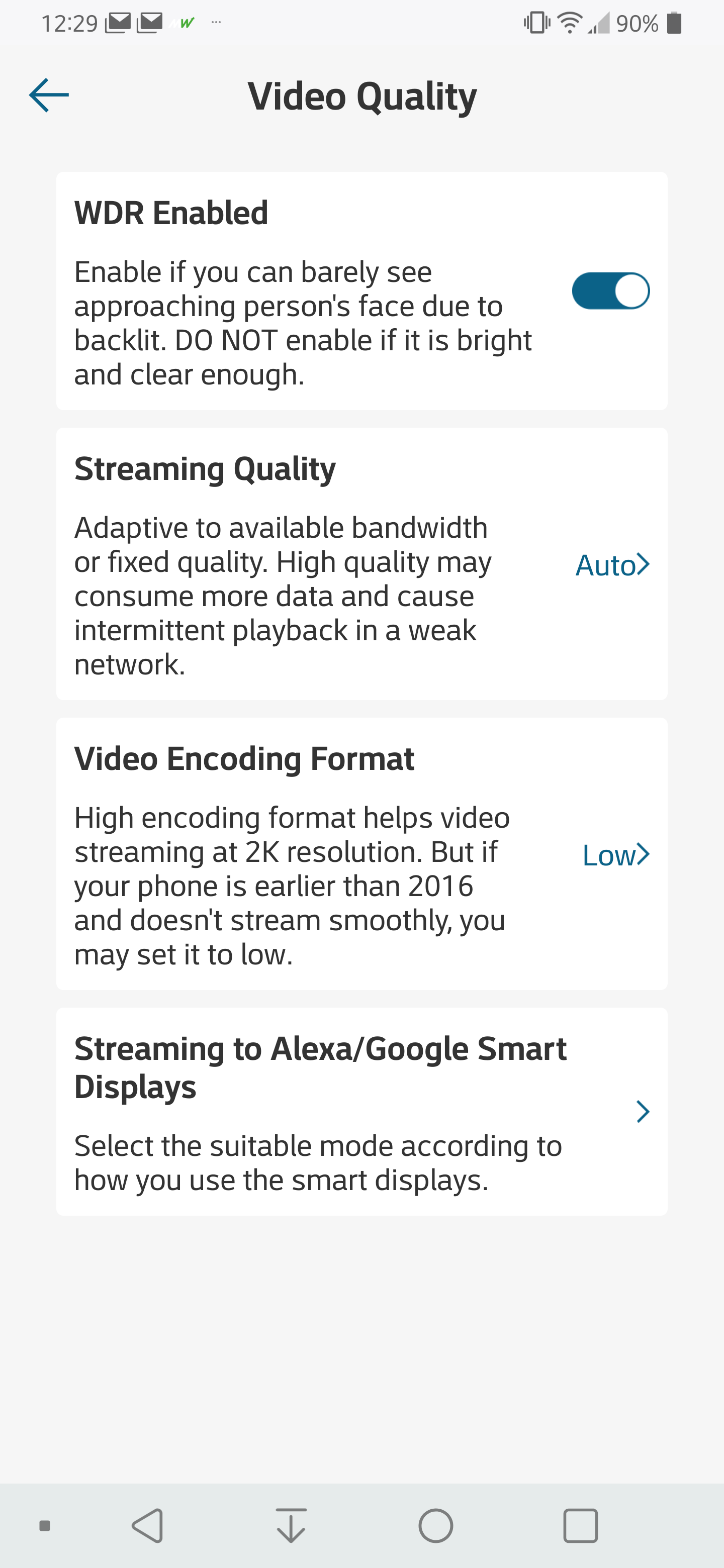Open Streaming Quality options set to Auto
The height and width of the screenshot is (1568, 724).
click(x=611, y=565)
